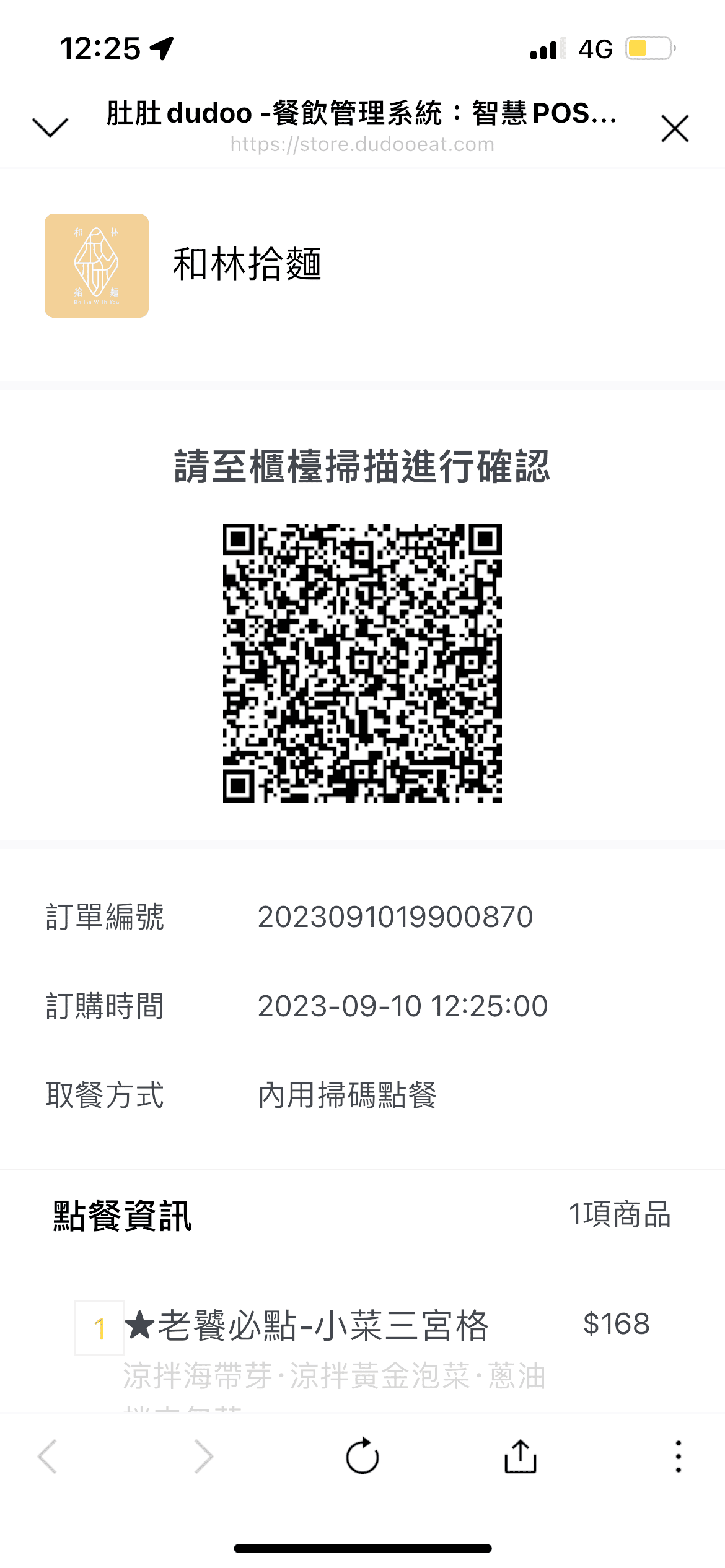725x1568 pixels.
Task: Tap the 點餐資訊 section header
Action: click(x=120, y=1215)
